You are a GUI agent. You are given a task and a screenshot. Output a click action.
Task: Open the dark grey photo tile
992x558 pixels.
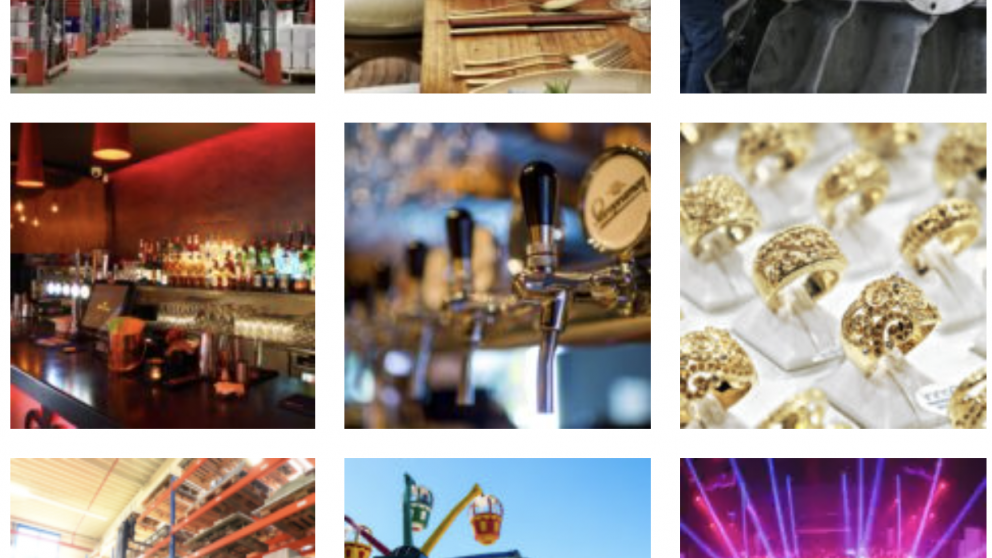[832, 46]
